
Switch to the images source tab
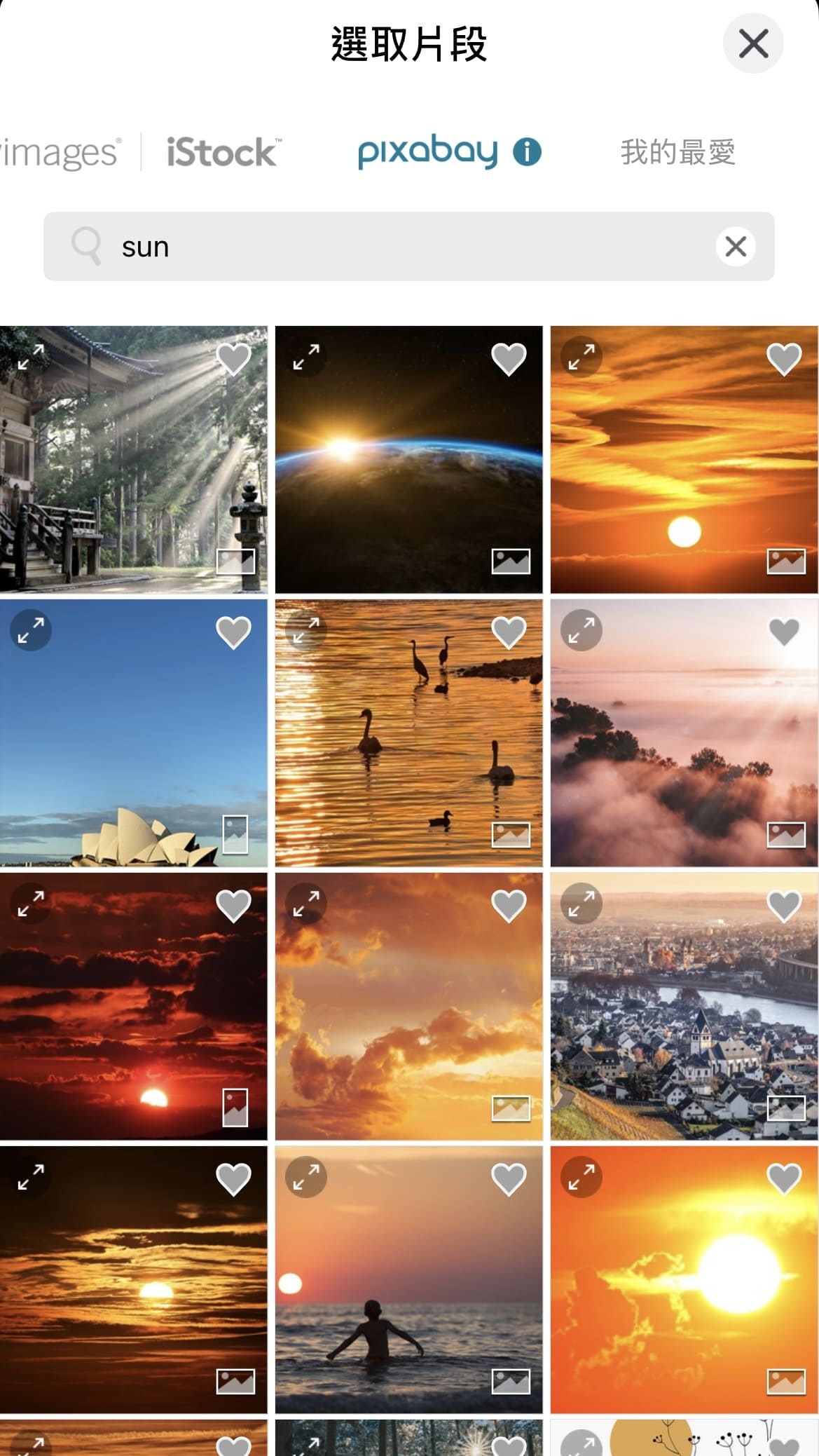pos(60,152)
